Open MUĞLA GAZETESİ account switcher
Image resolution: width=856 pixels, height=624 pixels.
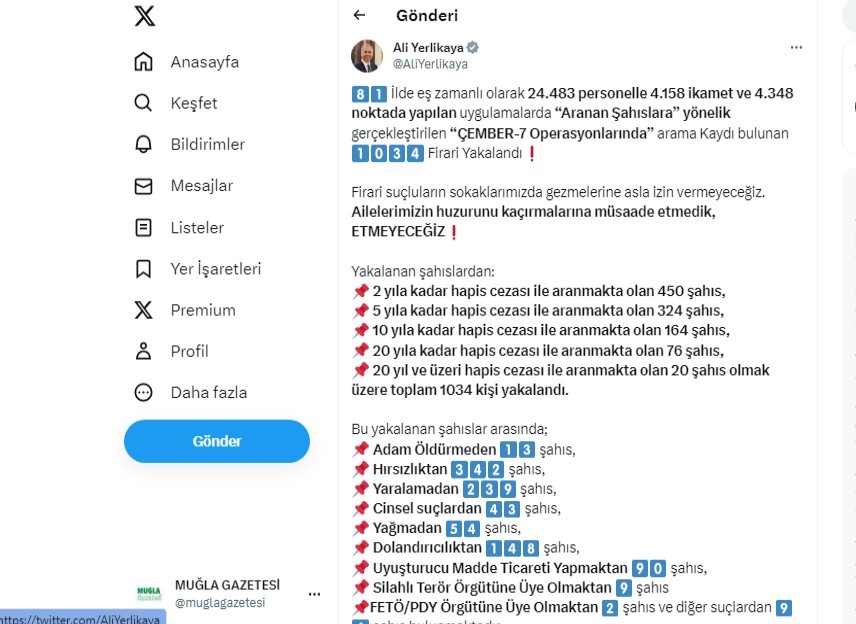[x=228, y=593]
